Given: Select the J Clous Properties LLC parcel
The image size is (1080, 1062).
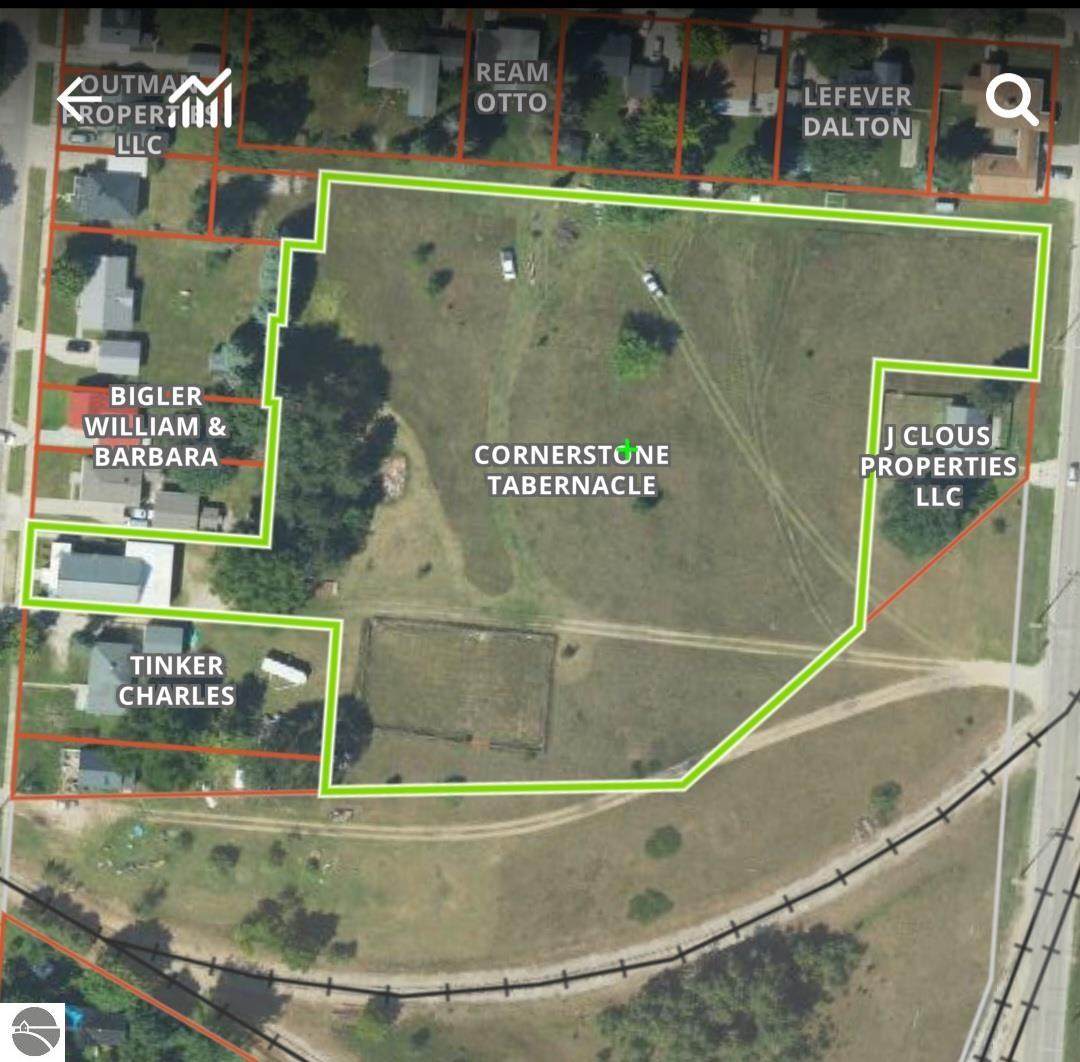Looking at the screenshot, I should [937, 466].
